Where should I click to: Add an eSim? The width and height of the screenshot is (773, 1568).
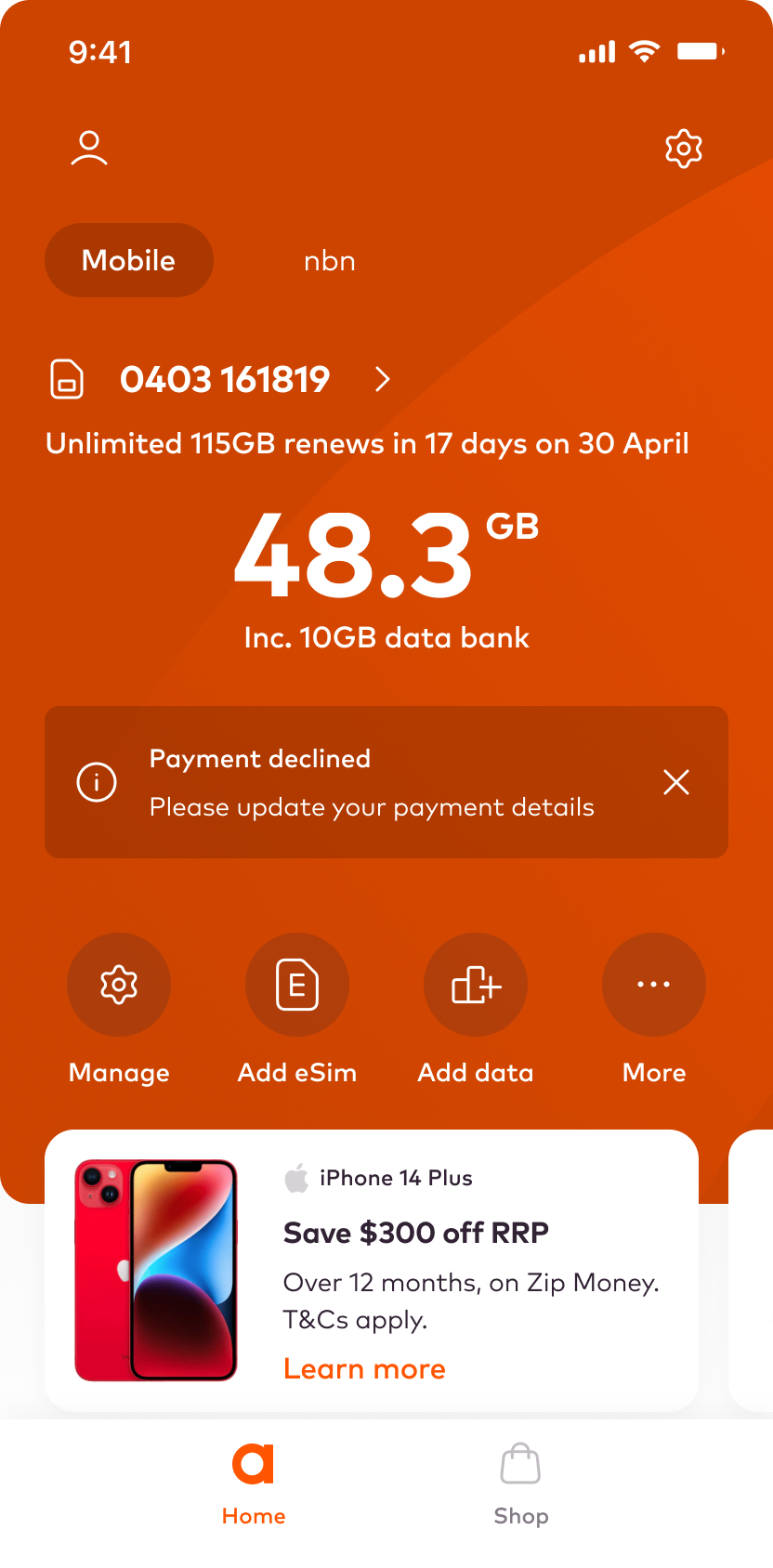[x=297, y=985]
